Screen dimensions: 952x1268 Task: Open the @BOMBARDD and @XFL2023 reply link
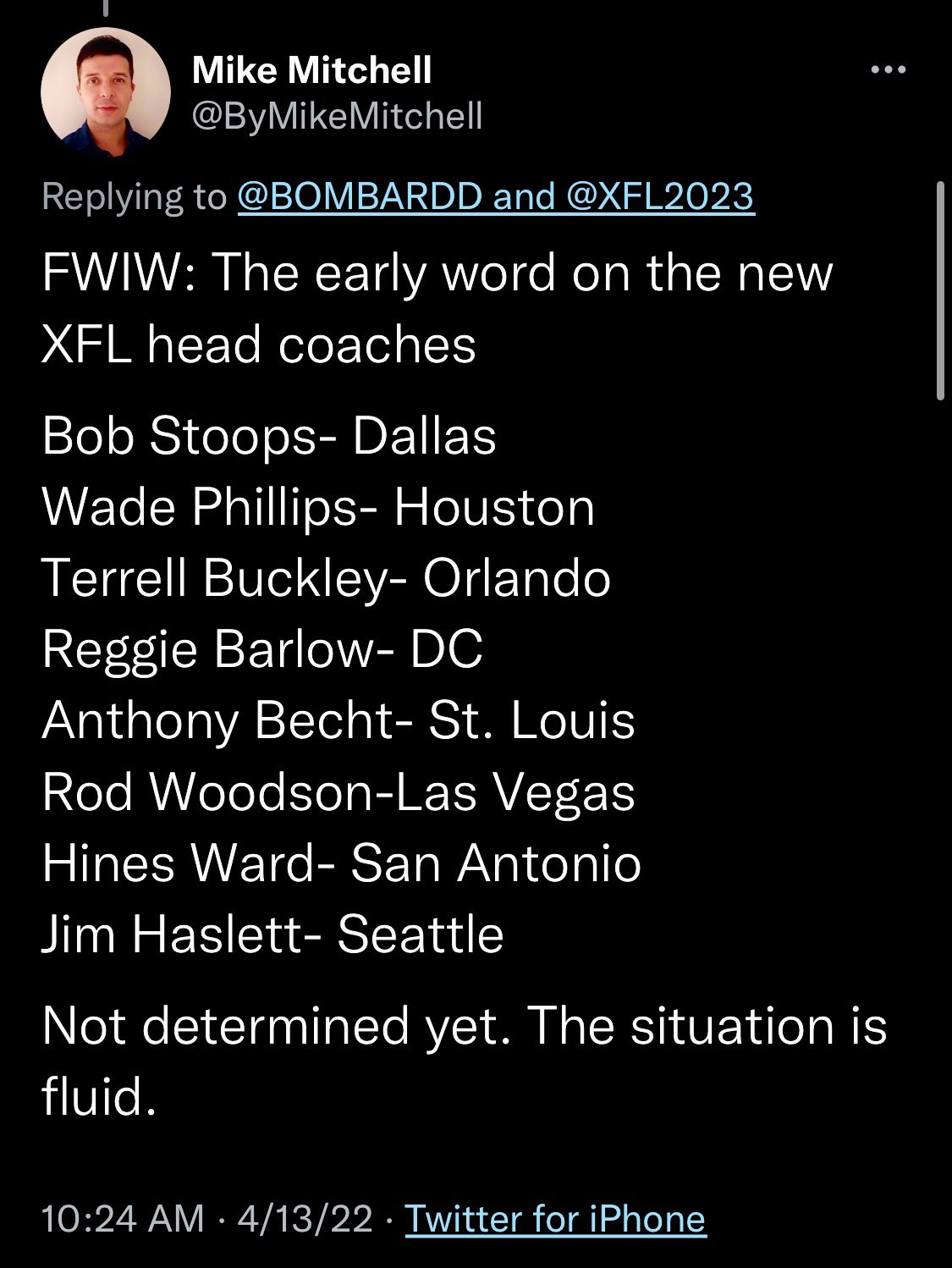point(496,197)
